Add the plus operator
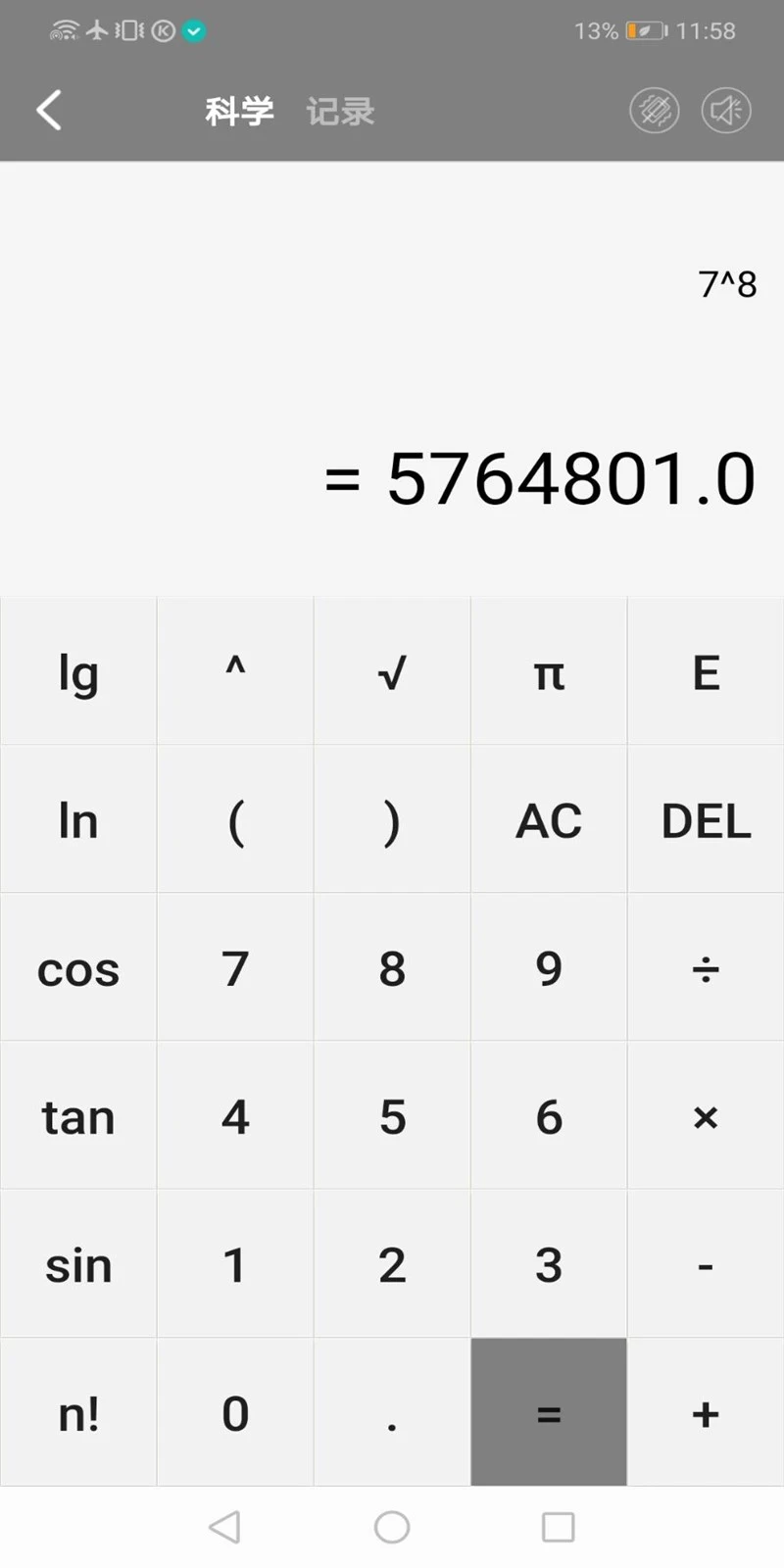This screenshot has width=784, height=1568. (706, 1412)
